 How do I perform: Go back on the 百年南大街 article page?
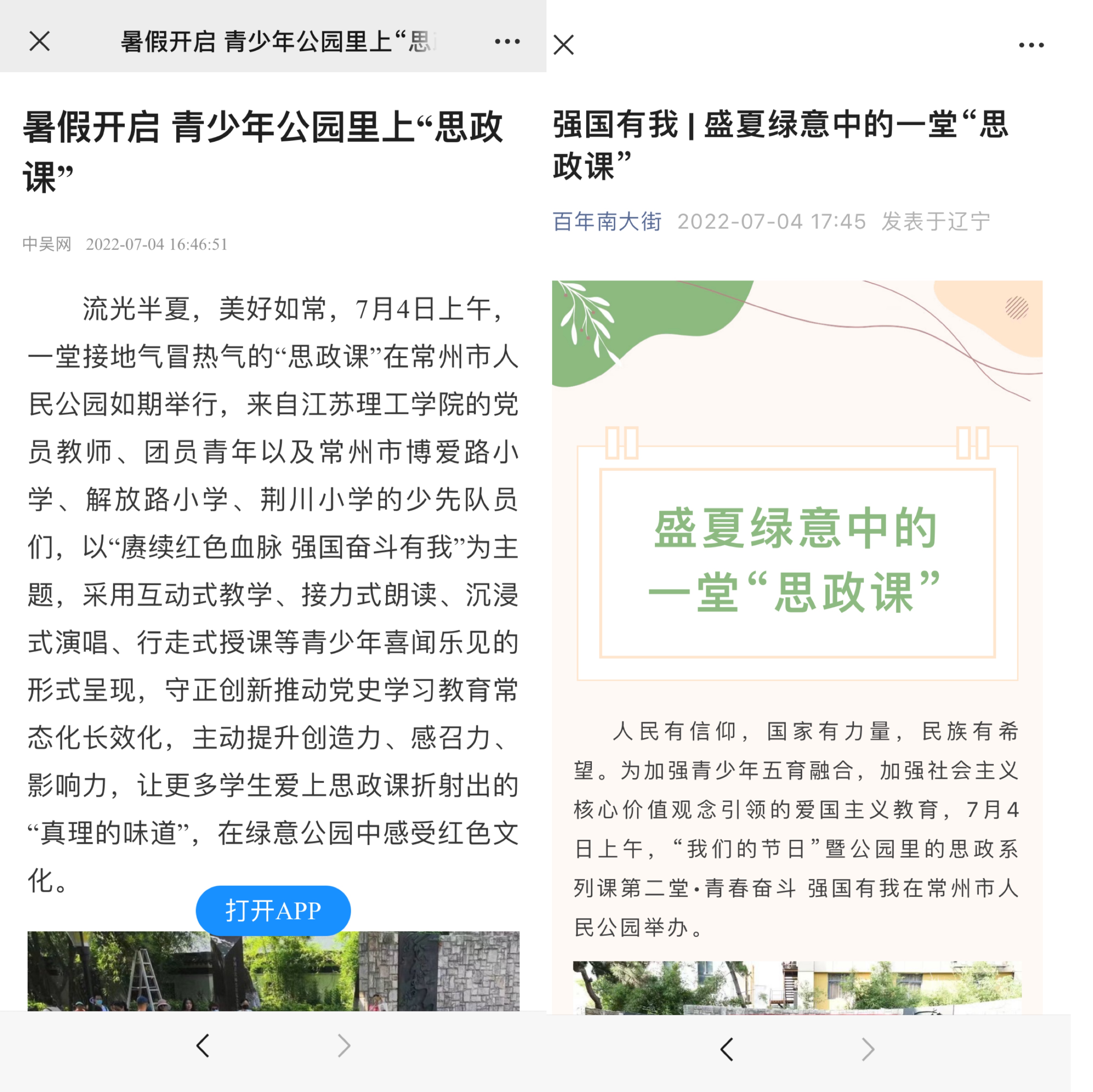pos(727,1049)
